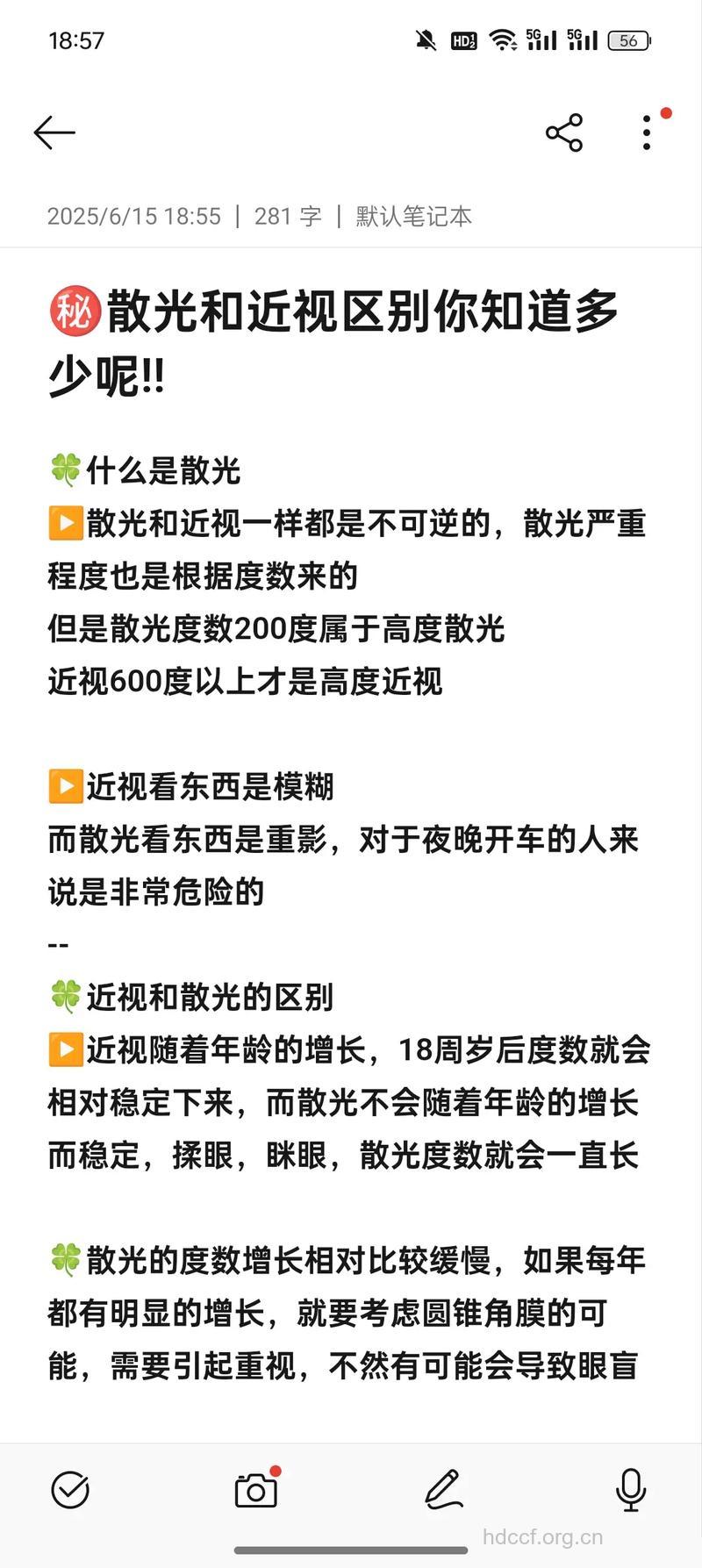702x1568 pixels.
Task: Tap the battery indicator showing 56
Action: [628, 40]
